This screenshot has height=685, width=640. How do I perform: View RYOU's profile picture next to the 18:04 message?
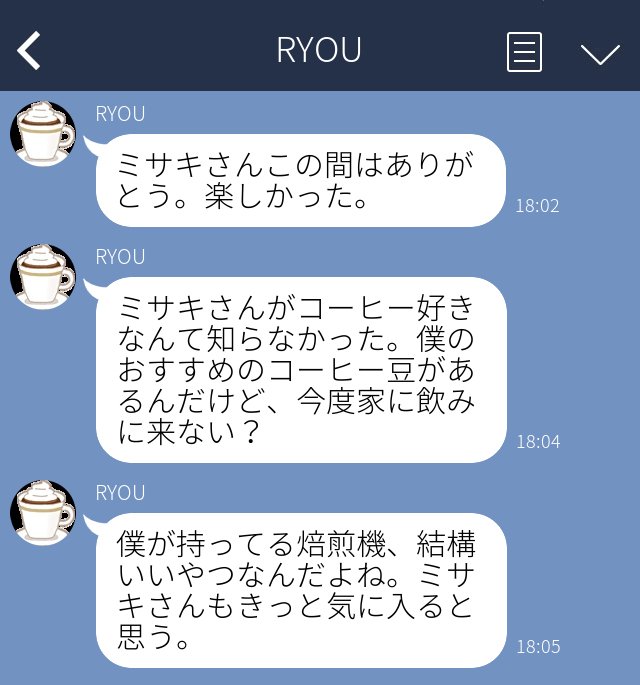point(43,277)
